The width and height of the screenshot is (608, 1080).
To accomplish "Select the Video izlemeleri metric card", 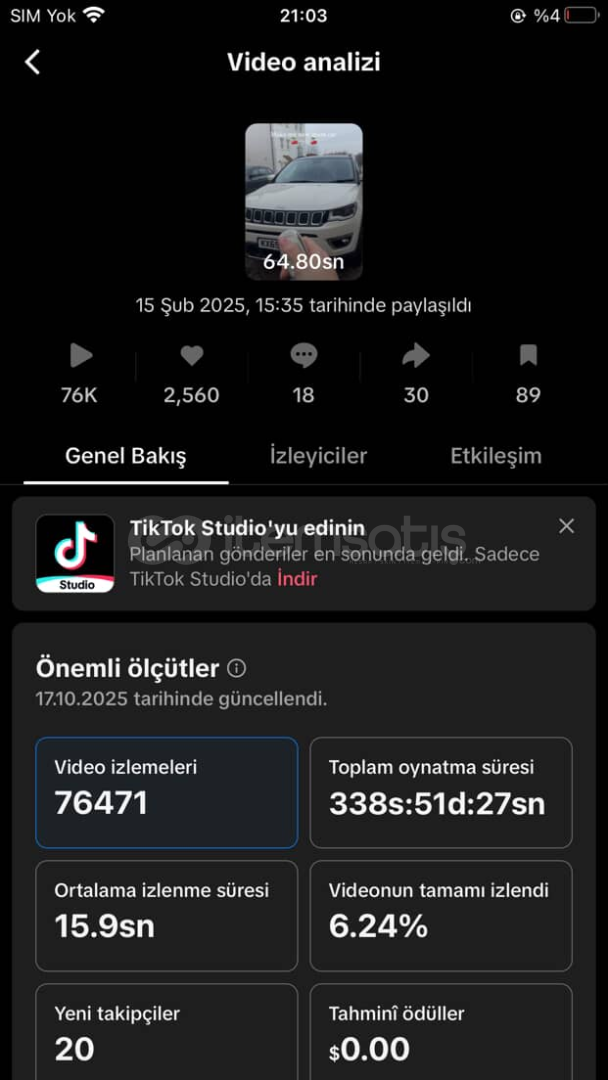I will coord(167,792).
